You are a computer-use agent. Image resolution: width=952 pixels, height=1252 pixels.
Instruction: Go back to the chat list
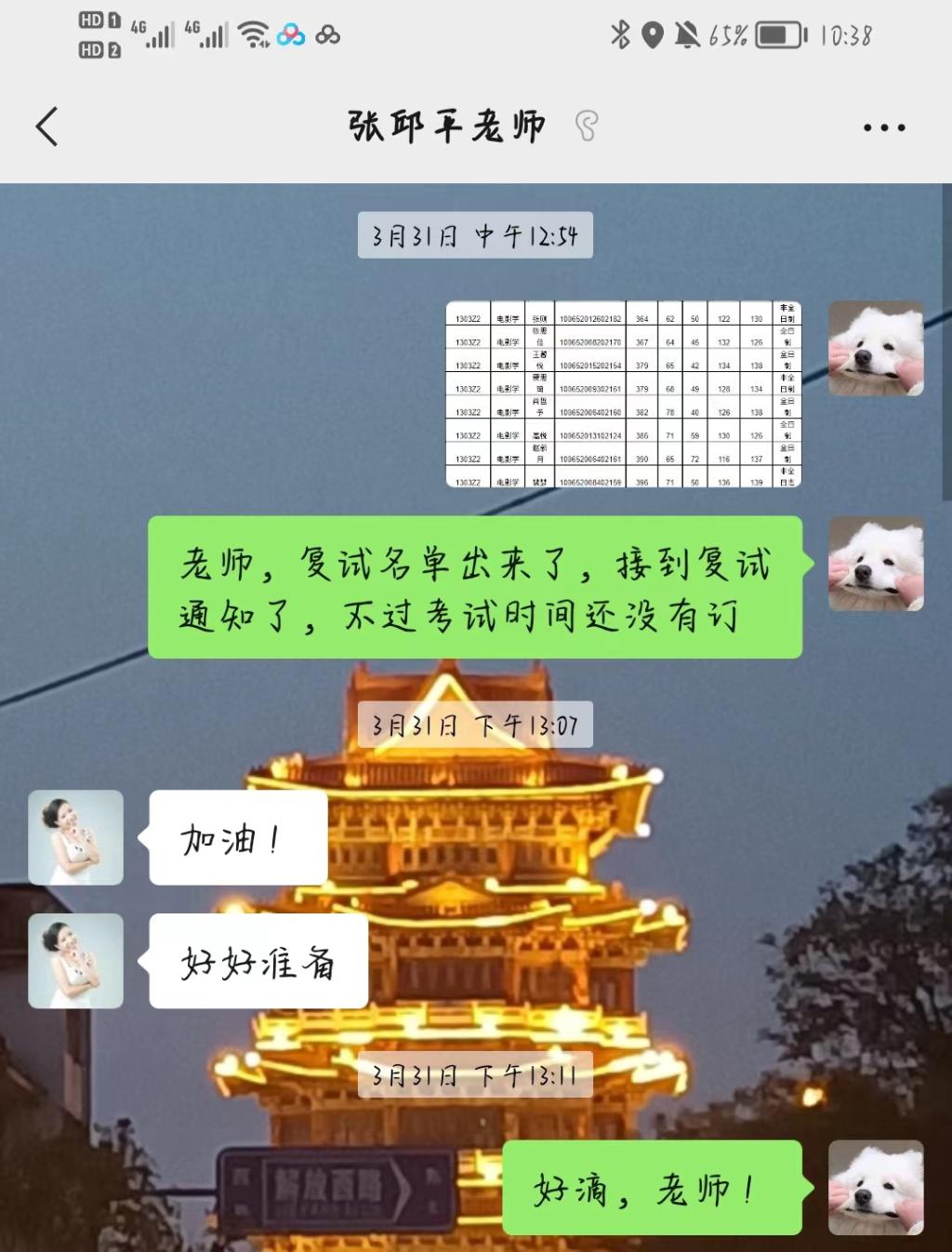click(x=47, y=127)
